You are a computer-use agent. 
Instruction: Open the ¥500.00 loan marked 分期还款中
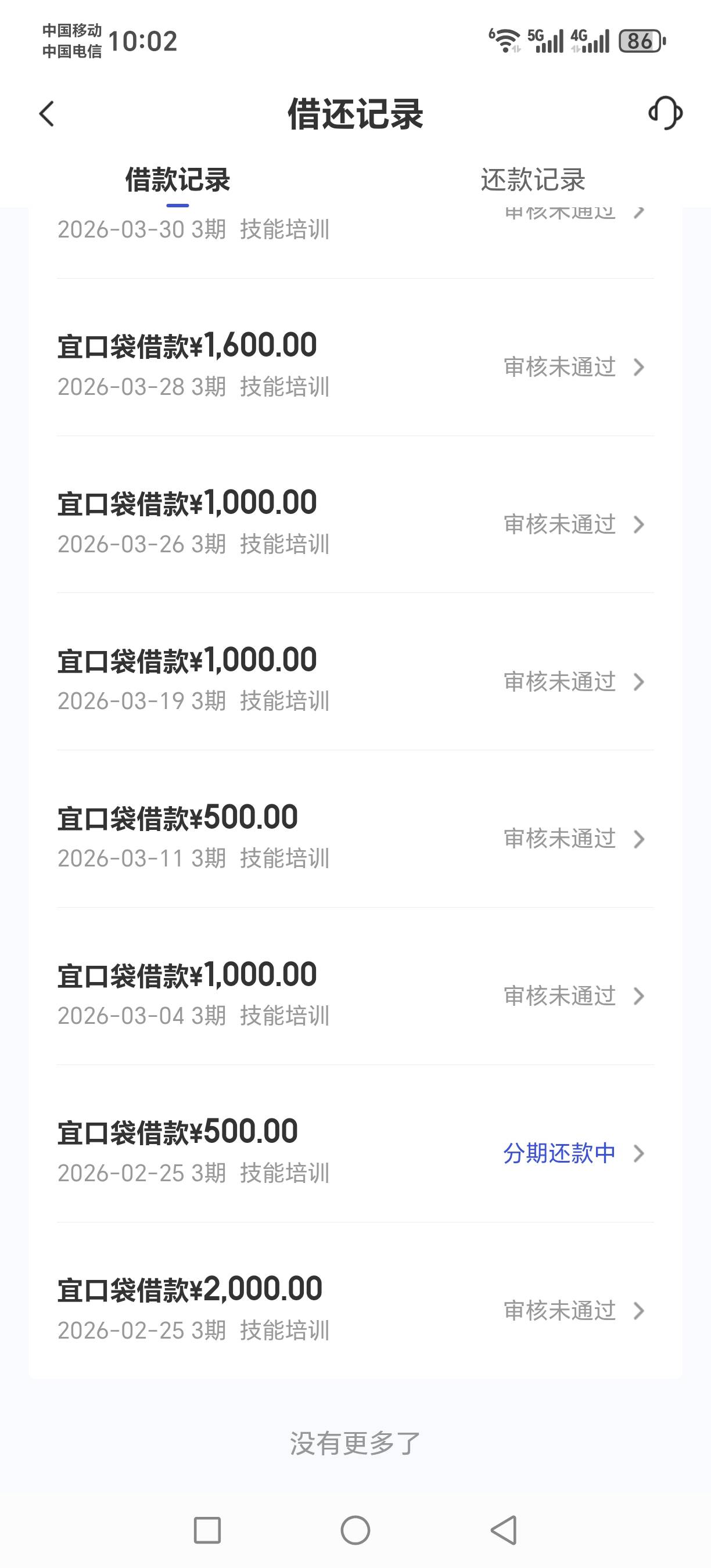pyautogui.click(x=355, y=1143)
